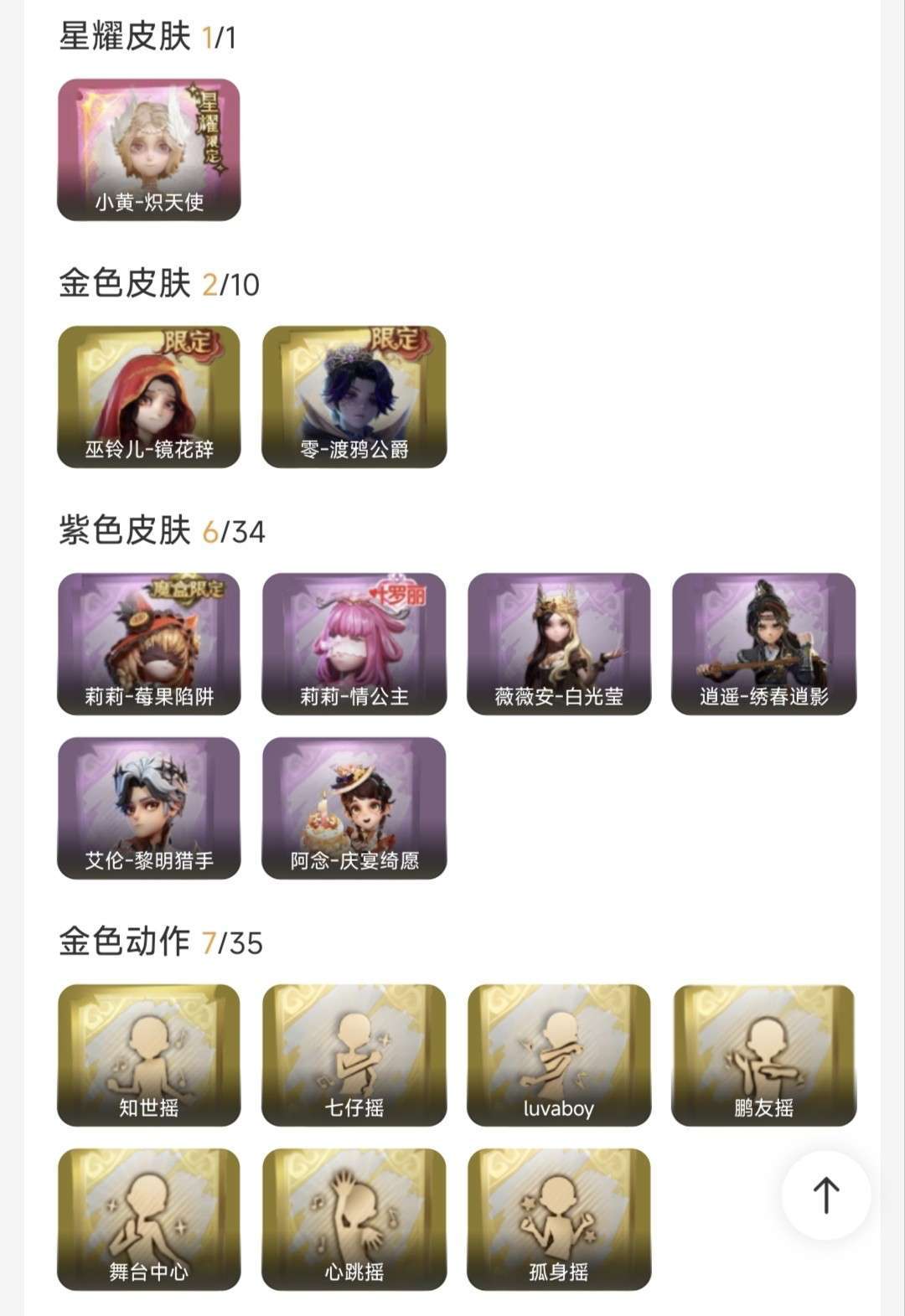This screenshot has width=905, height=1316.
Task: Open the 知世摇 gold action
Action: point(149,1055)
